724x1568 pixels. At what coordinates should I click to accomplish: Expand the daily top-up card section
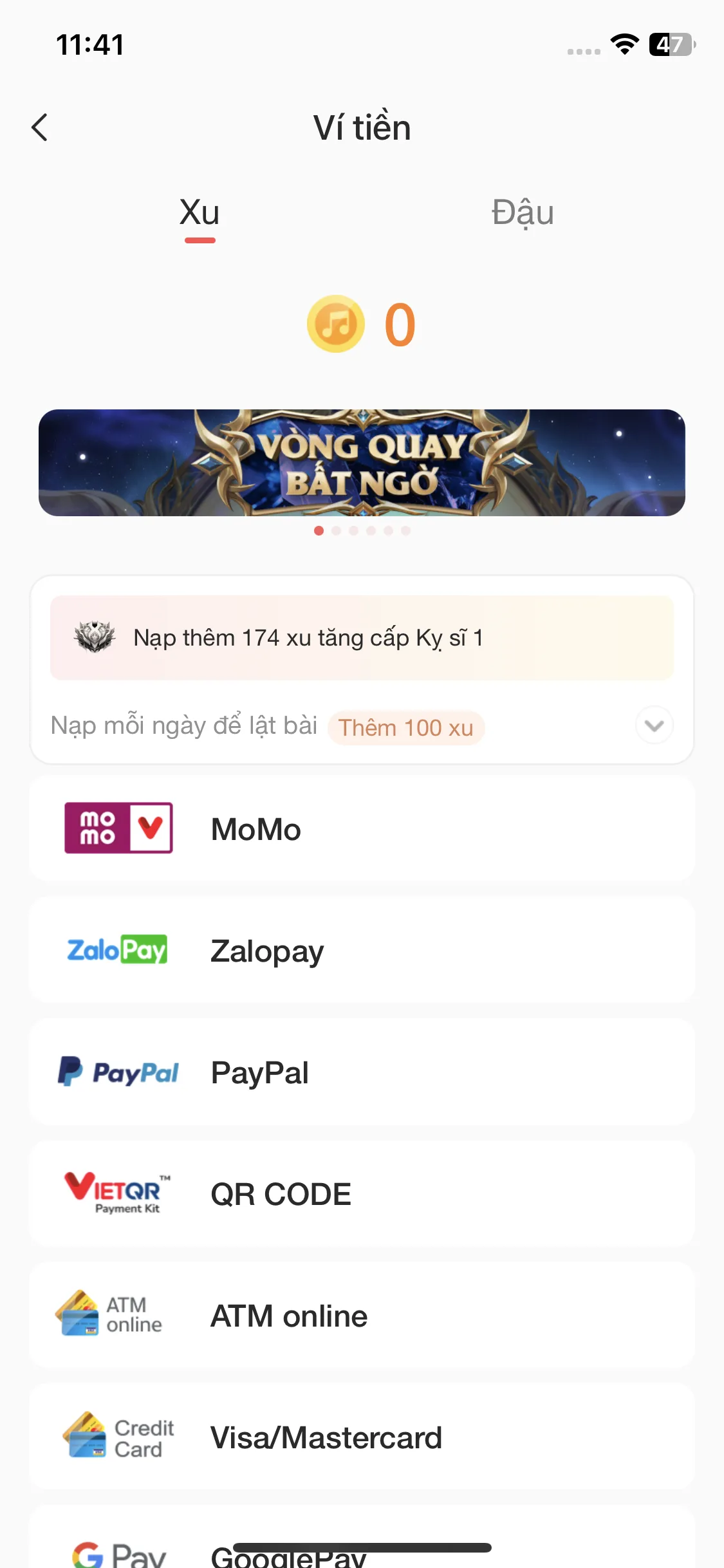(654, 725)
